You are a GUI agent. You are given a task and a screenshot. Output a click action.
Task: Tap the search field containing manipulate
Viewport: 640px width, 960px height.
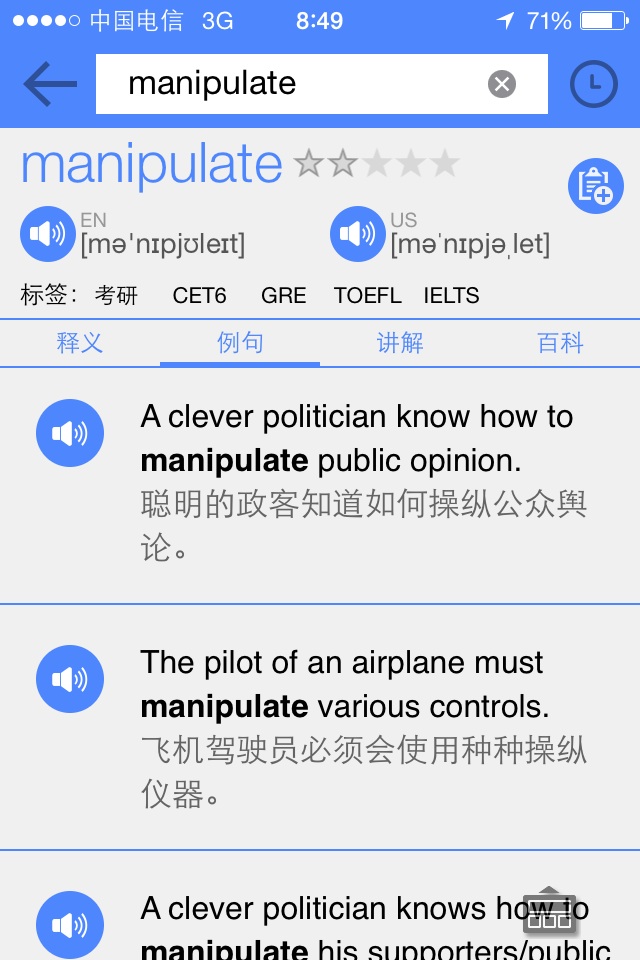(300, 84)
